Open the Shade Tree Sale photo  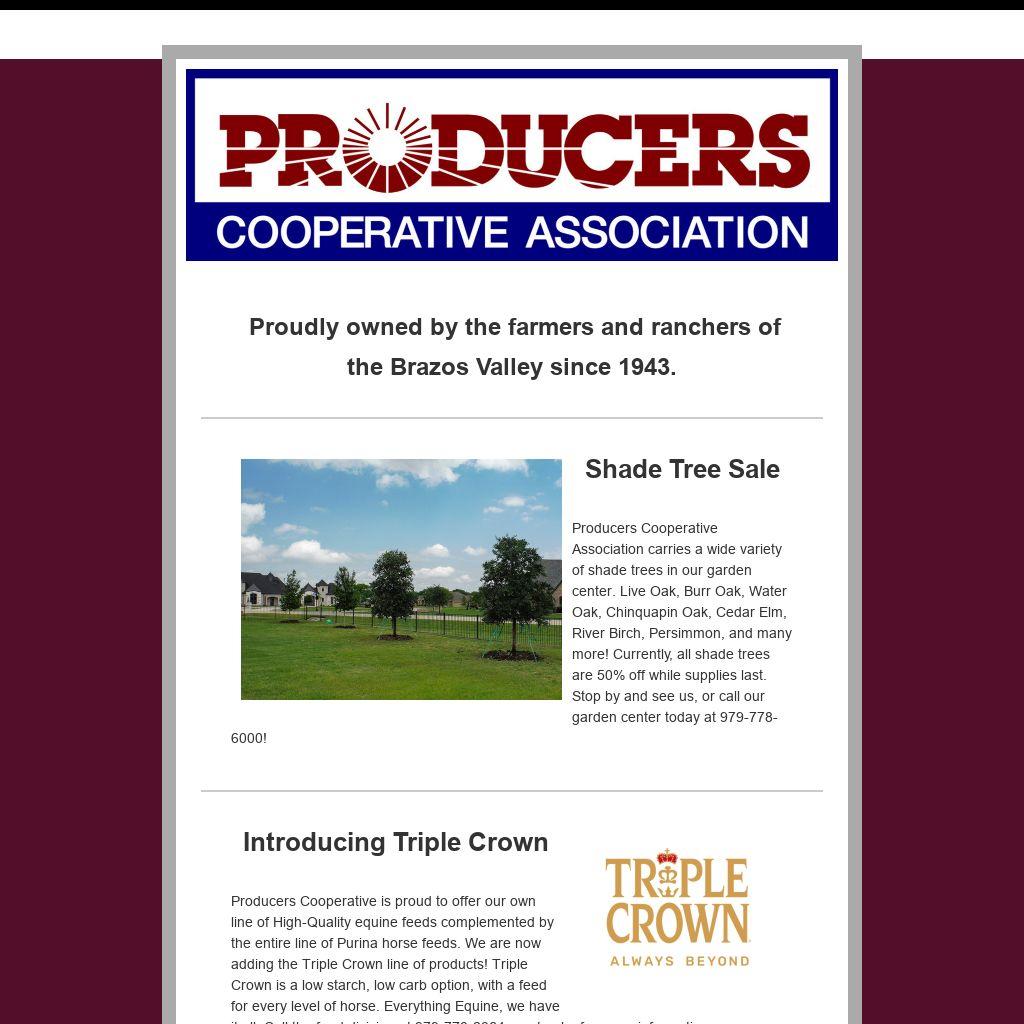[x=401, y=579]
